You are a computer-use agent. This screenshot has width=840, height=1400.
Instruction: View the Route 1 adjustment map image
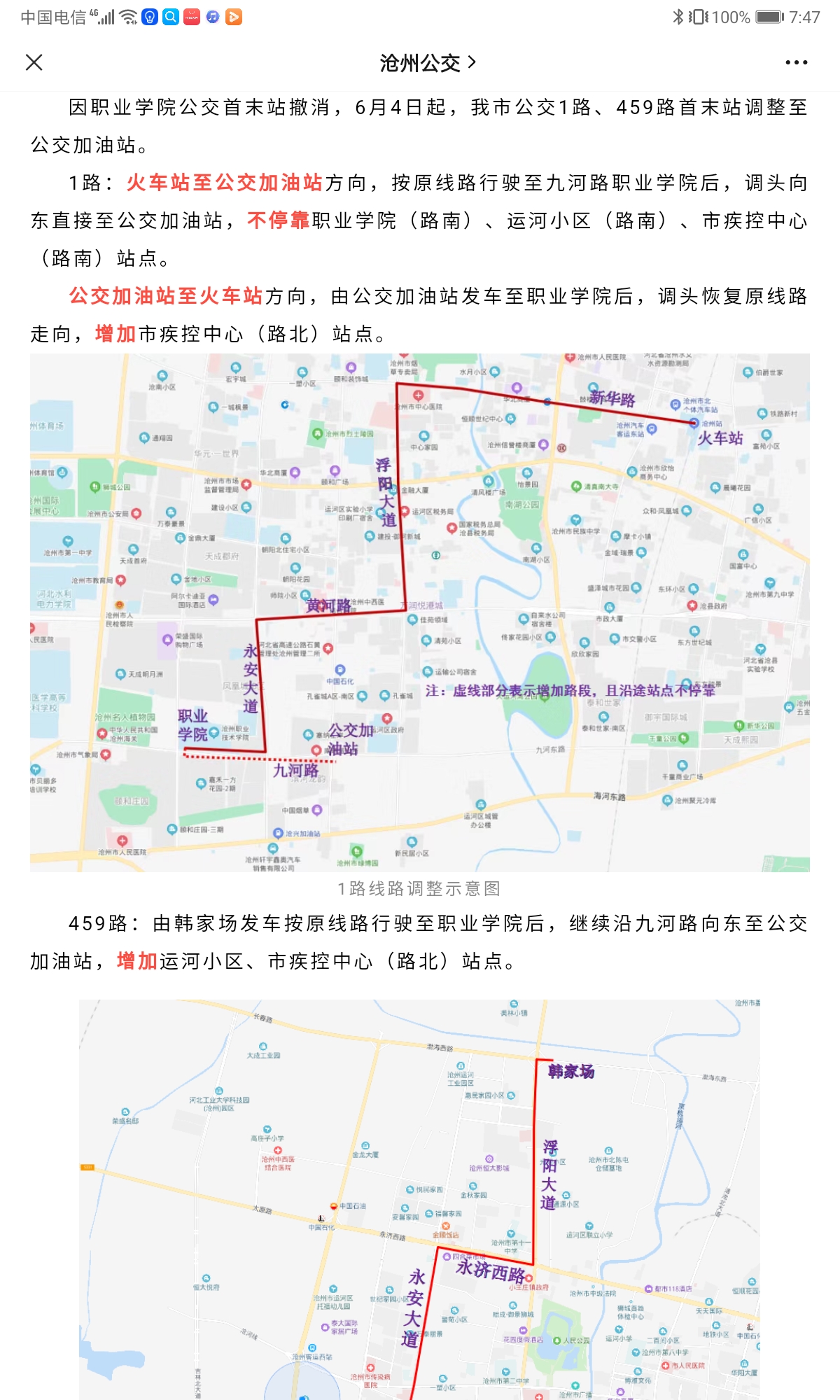tap(420, 612)
